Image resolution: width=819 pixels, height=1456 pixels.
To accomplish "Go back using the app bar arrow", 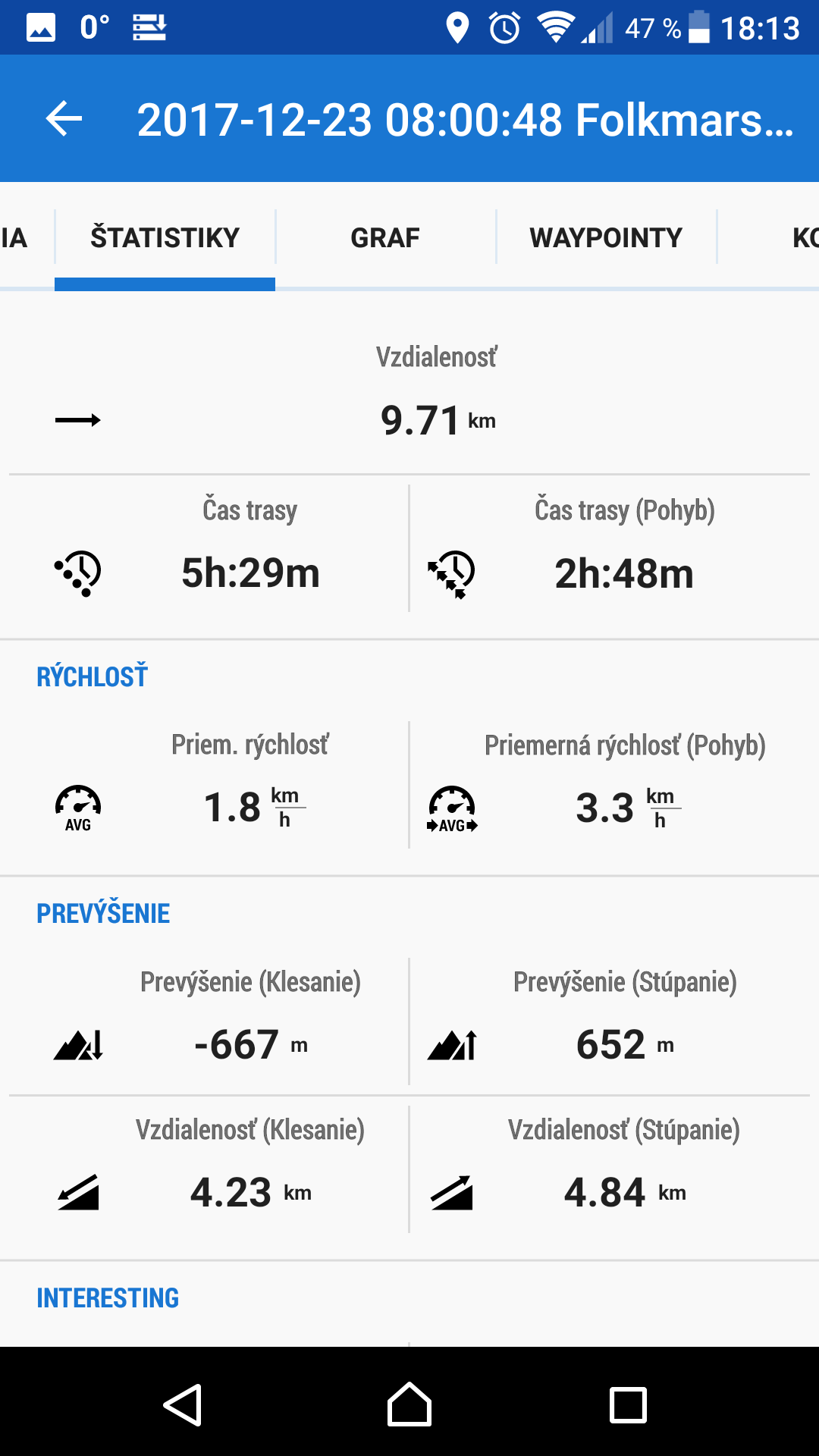I will click(x=64, y=119).
